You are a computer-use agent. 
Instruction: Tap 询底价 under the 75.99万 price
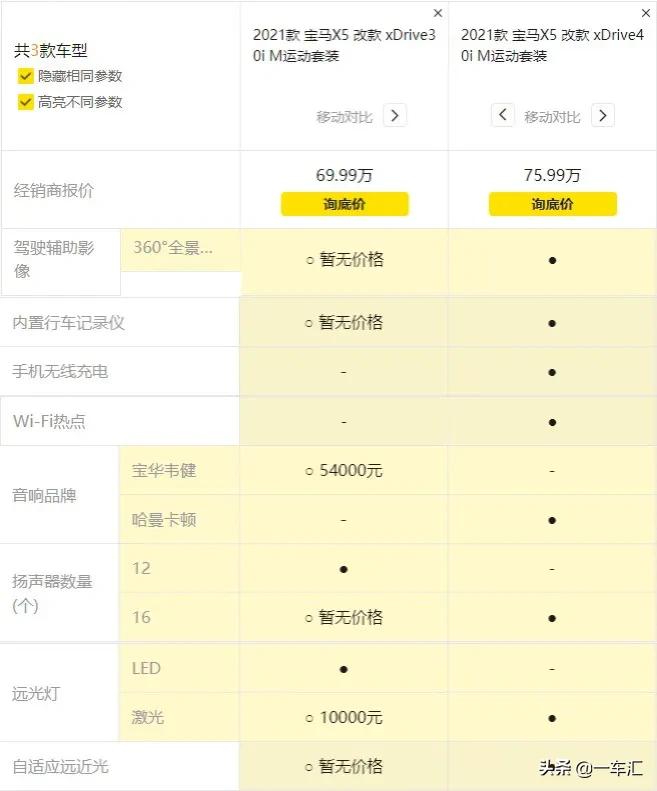coord(552,204)
